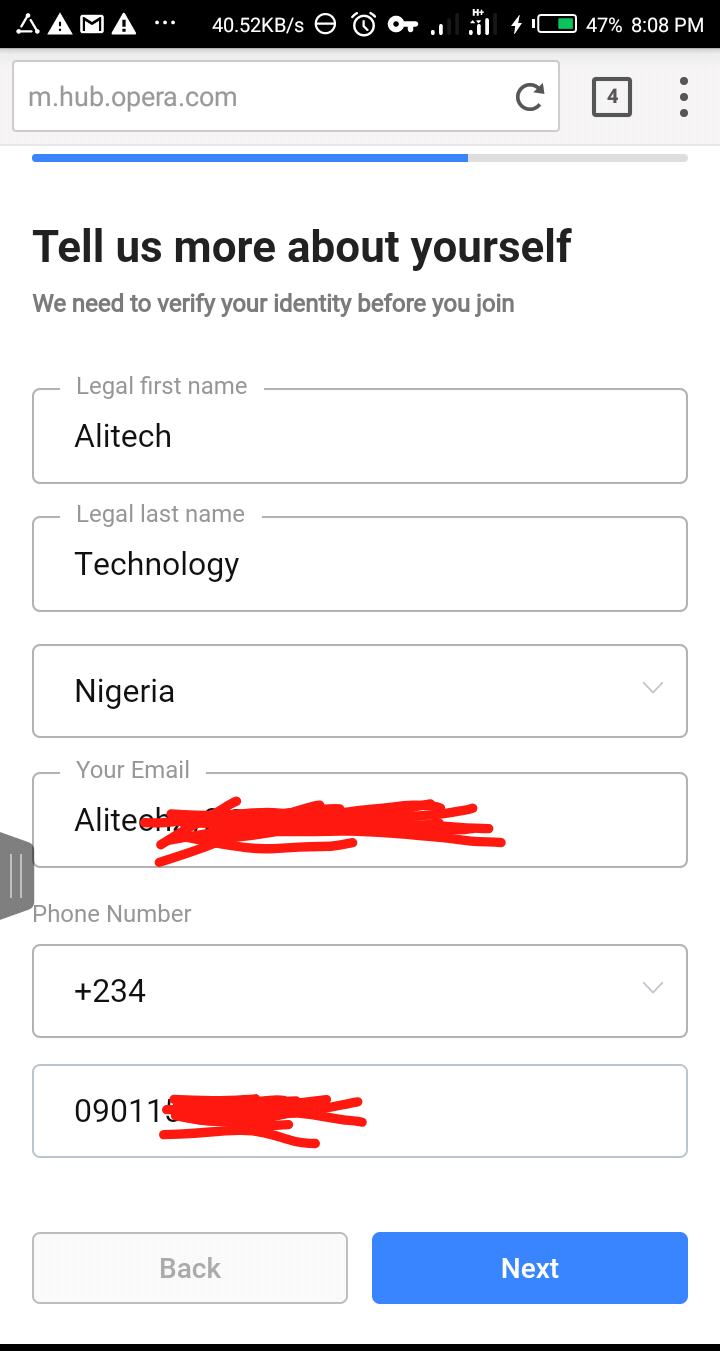Open the browser tab switcher showing 4 tabs
Screen dimensions: 720x1351
(612, 96)
